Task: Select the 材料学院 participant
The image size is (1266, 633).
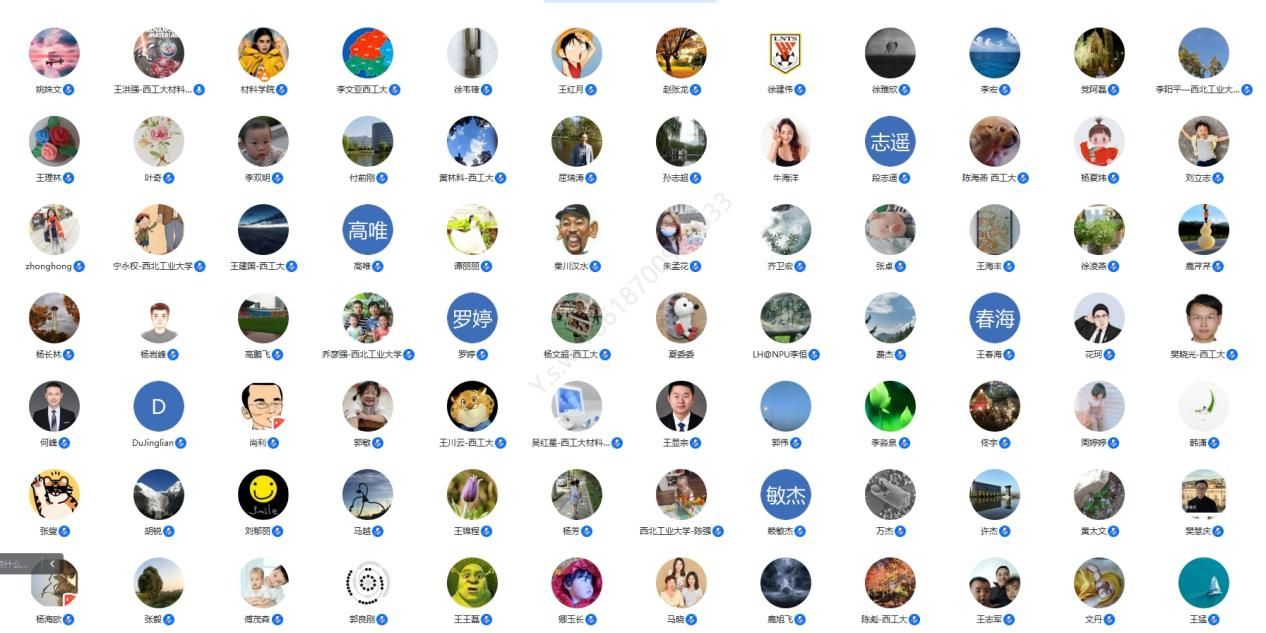Action: click(263, 53)
